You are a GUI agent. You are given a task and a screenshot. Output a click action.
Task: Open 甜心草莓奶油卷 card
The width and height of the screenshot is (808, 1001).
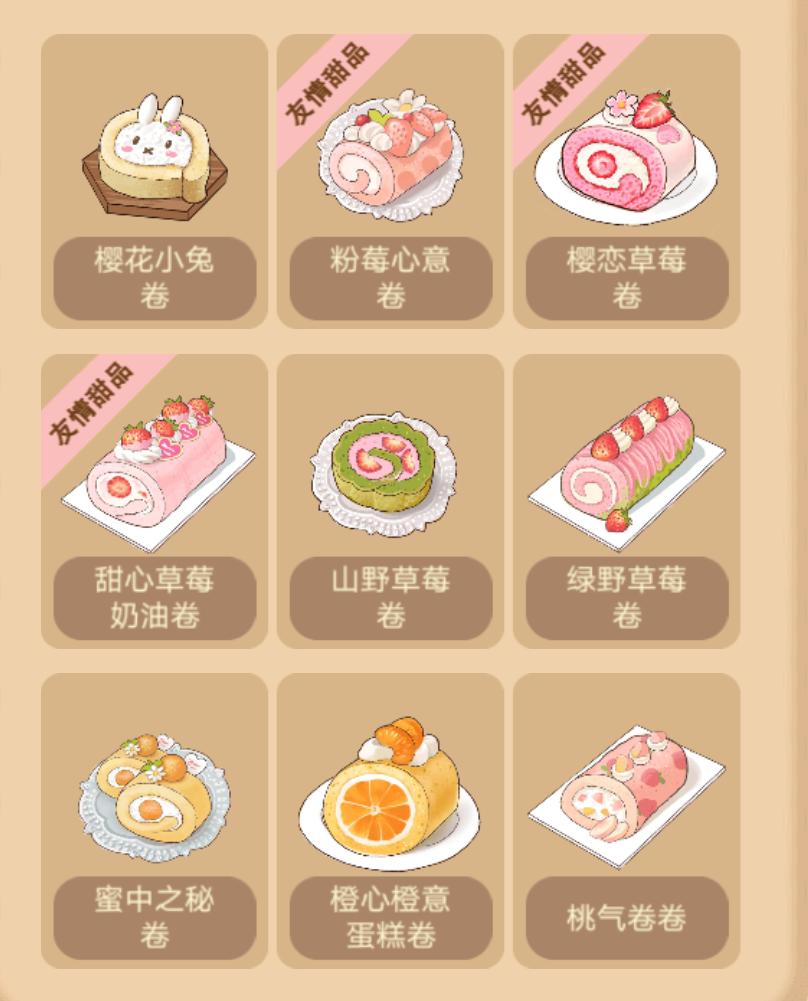154,502
